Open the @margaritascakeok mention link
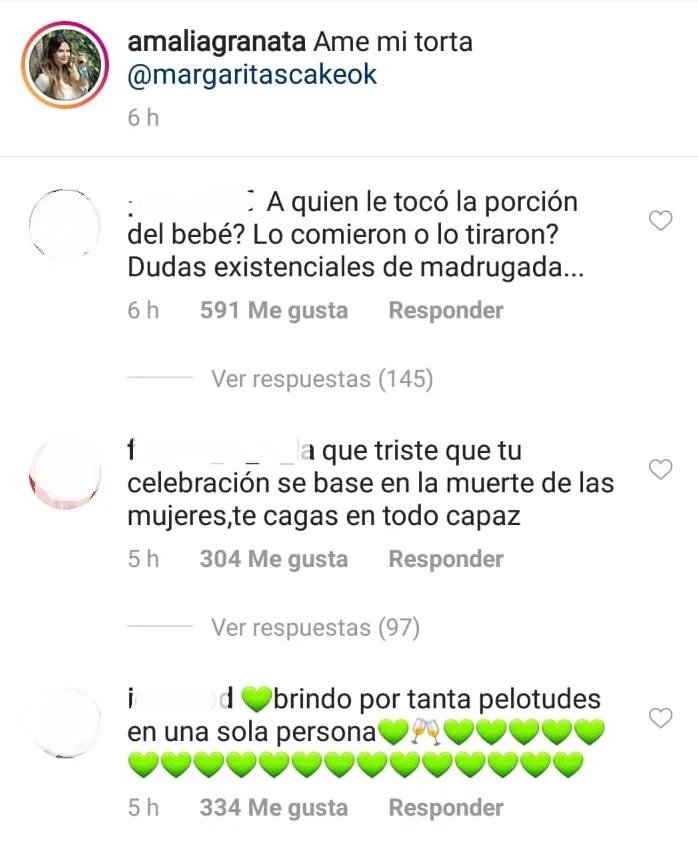Screen dimensions: 698x846 click(x=253, y=75)
